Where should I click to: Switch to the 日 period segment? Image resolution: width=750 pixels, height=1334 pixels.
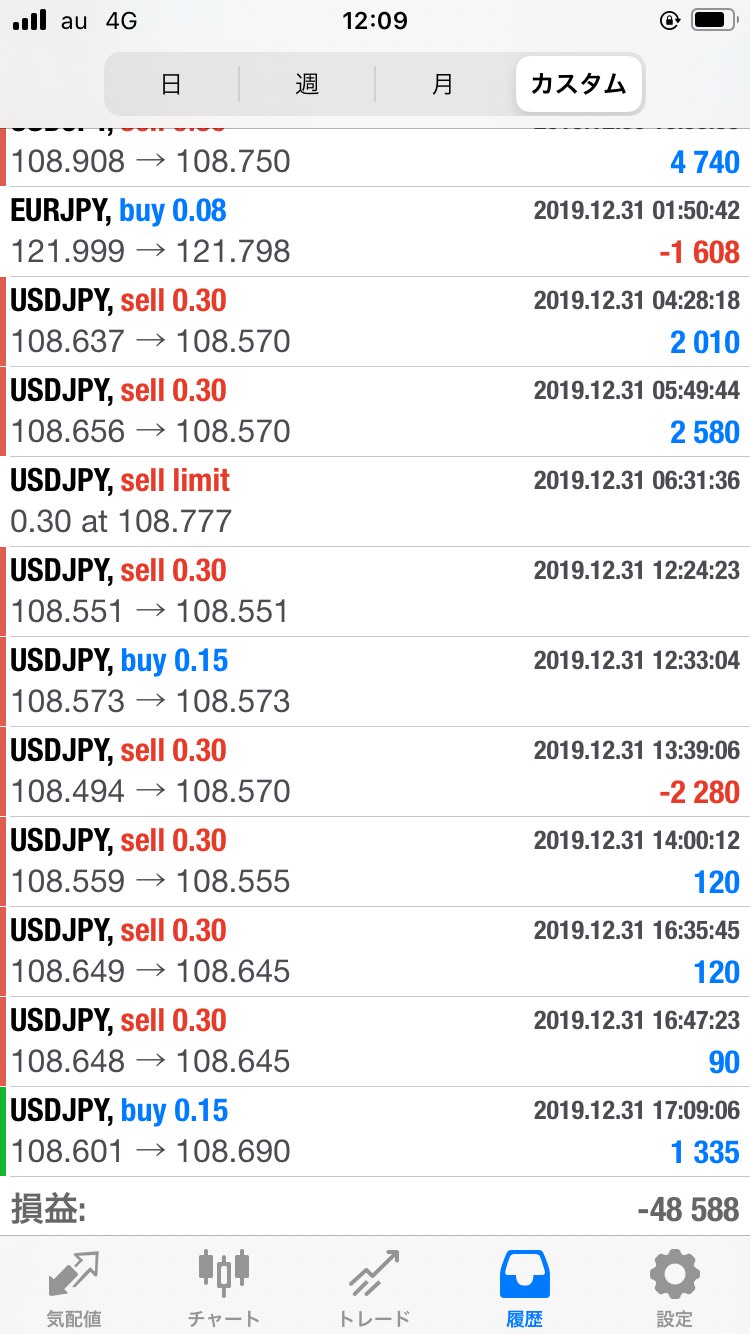(x=171, y=84)
